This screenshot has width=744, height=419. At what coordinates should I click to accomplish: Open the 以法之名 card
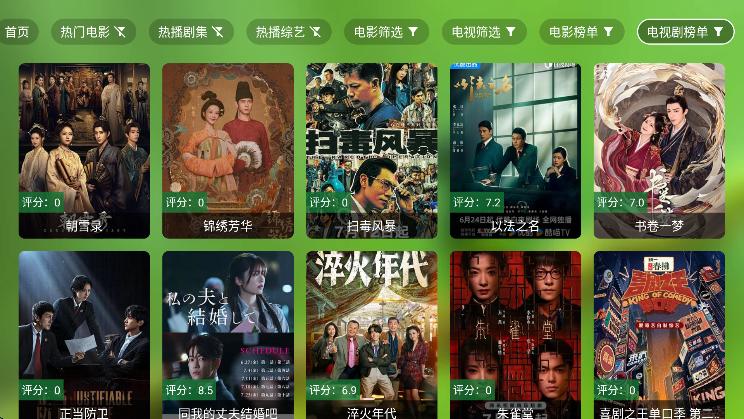(515, 150)
